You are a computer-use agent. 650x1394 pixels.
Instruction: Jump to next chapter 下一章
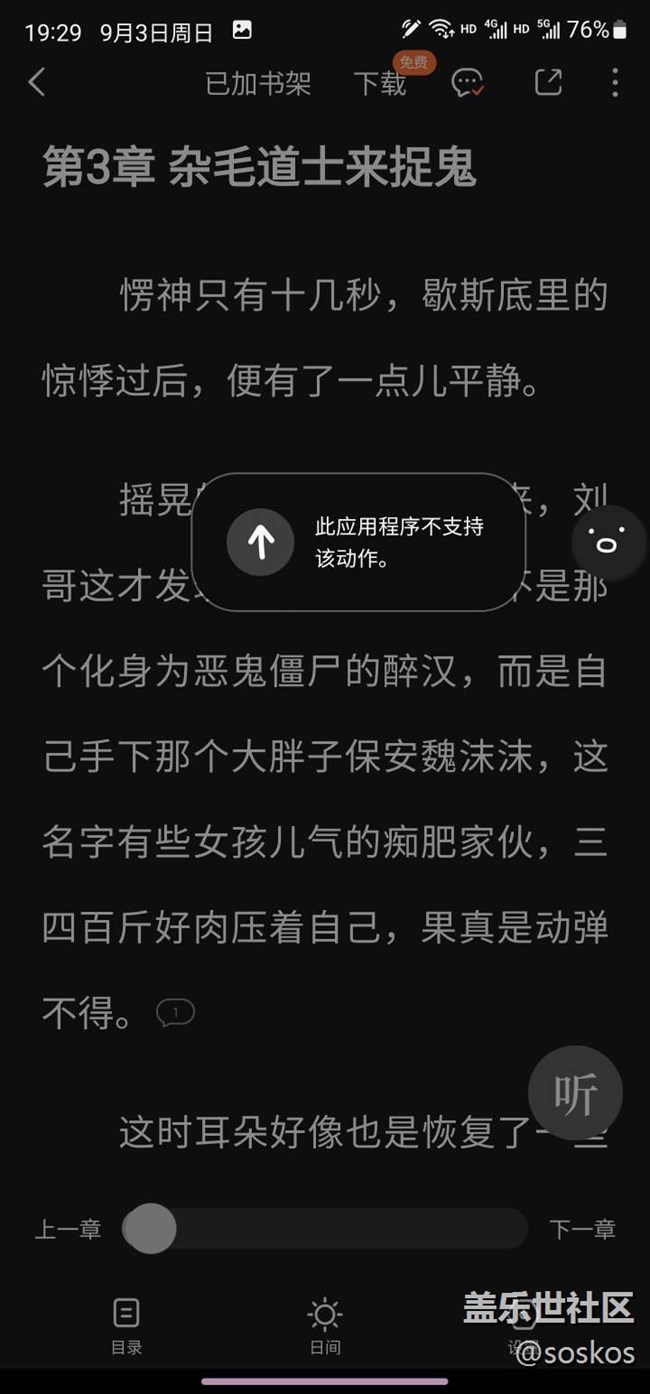(582, 1229)
